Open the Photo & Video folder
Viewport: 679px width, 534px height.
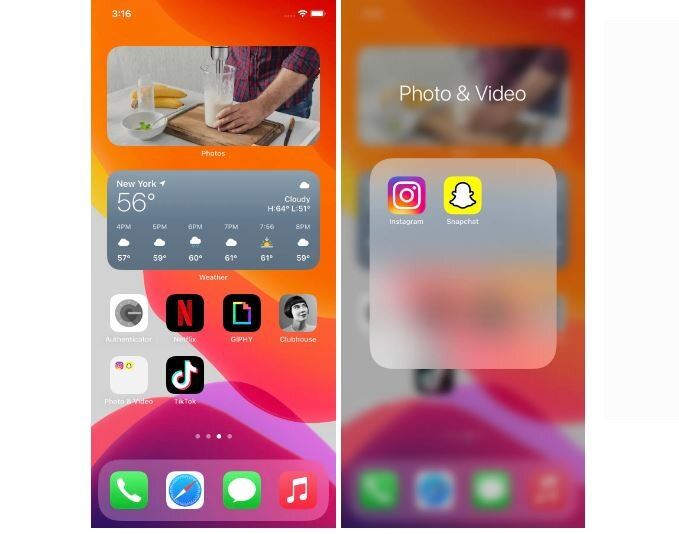[129, 375]
